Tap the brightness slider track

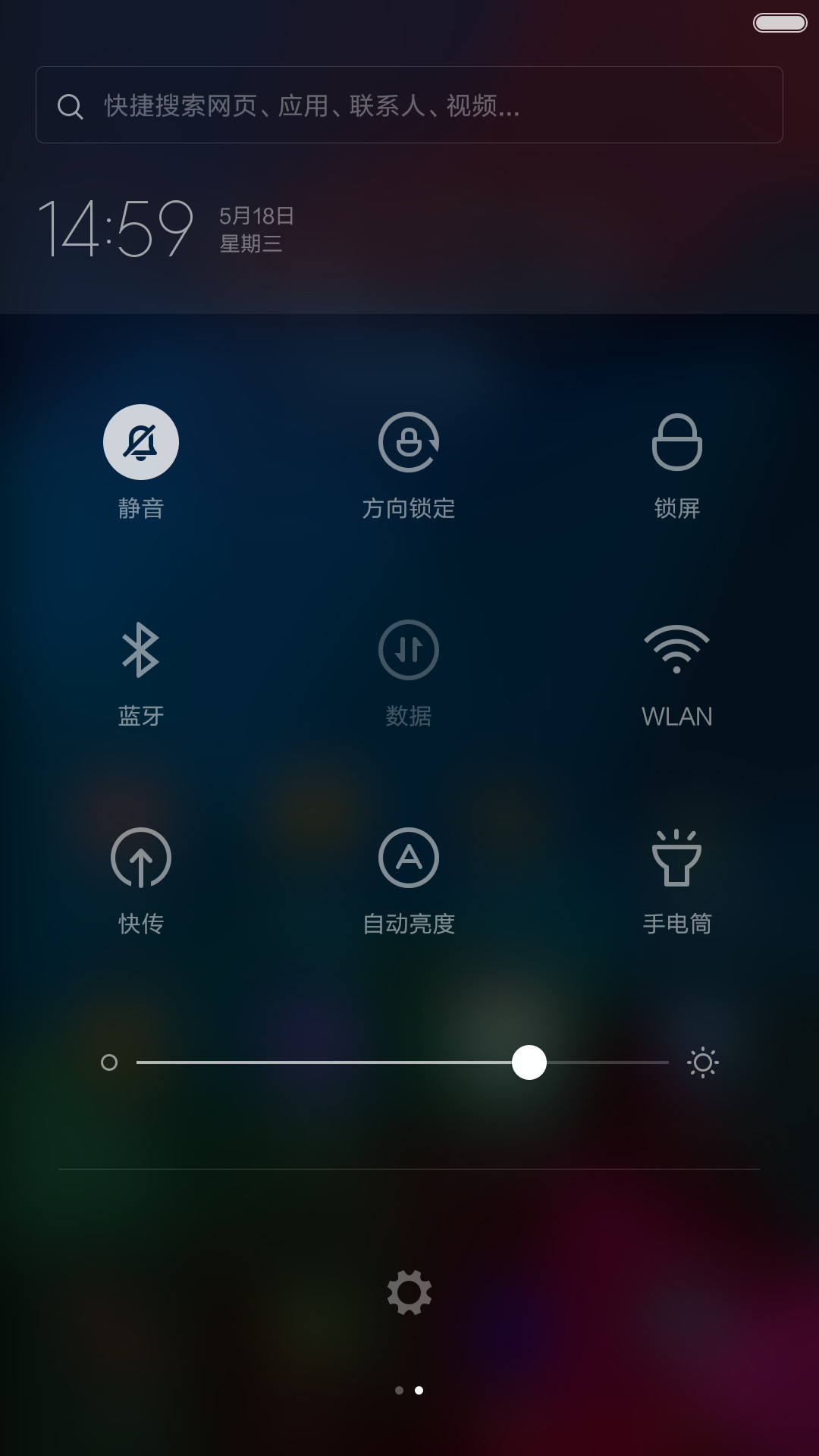pyautogui.click(x=402, y=1062)
